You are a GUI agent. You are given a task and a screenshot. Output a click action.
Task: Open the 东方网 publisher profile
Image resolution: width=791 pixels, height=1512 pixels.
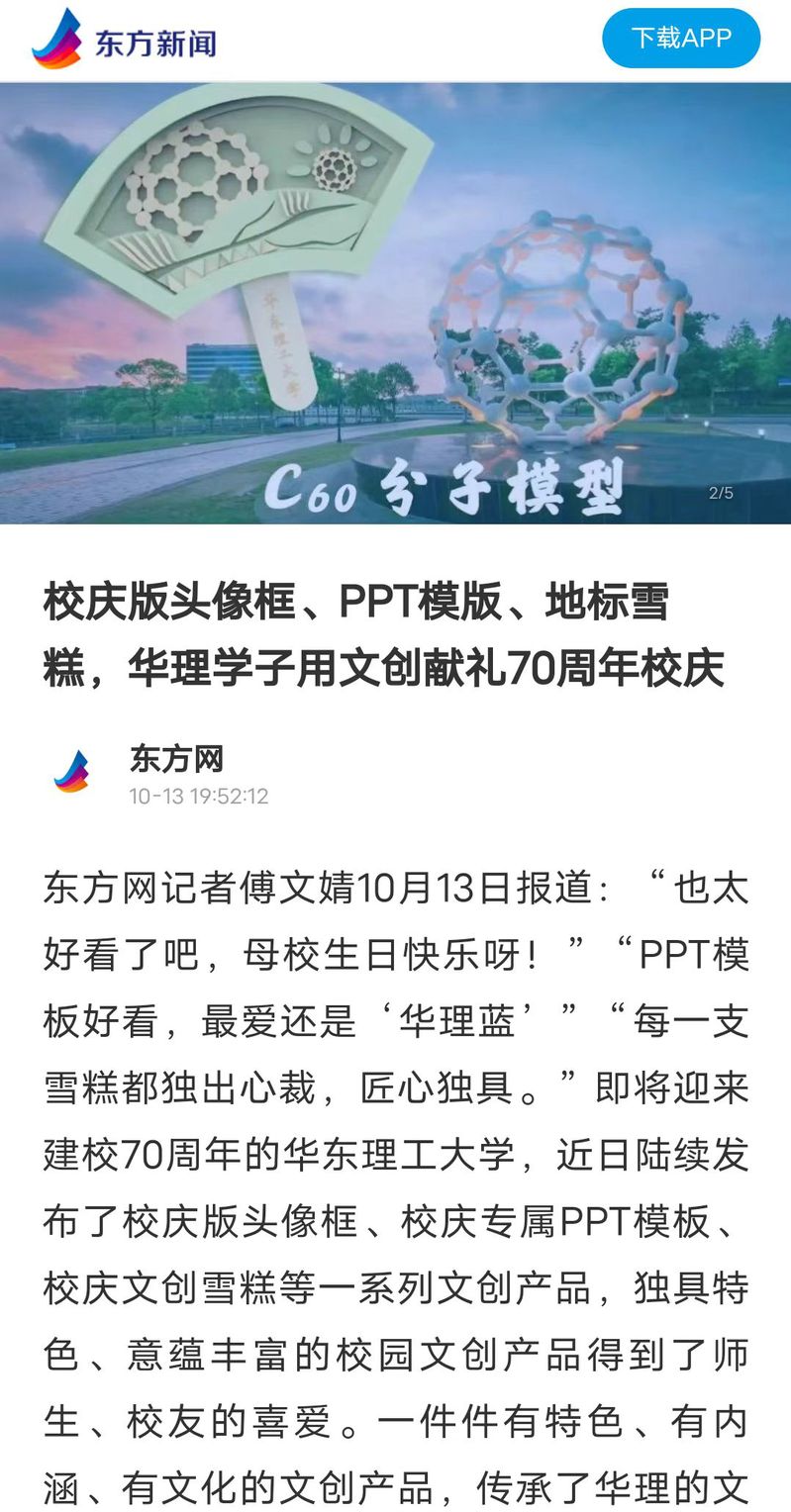point(175,760)
